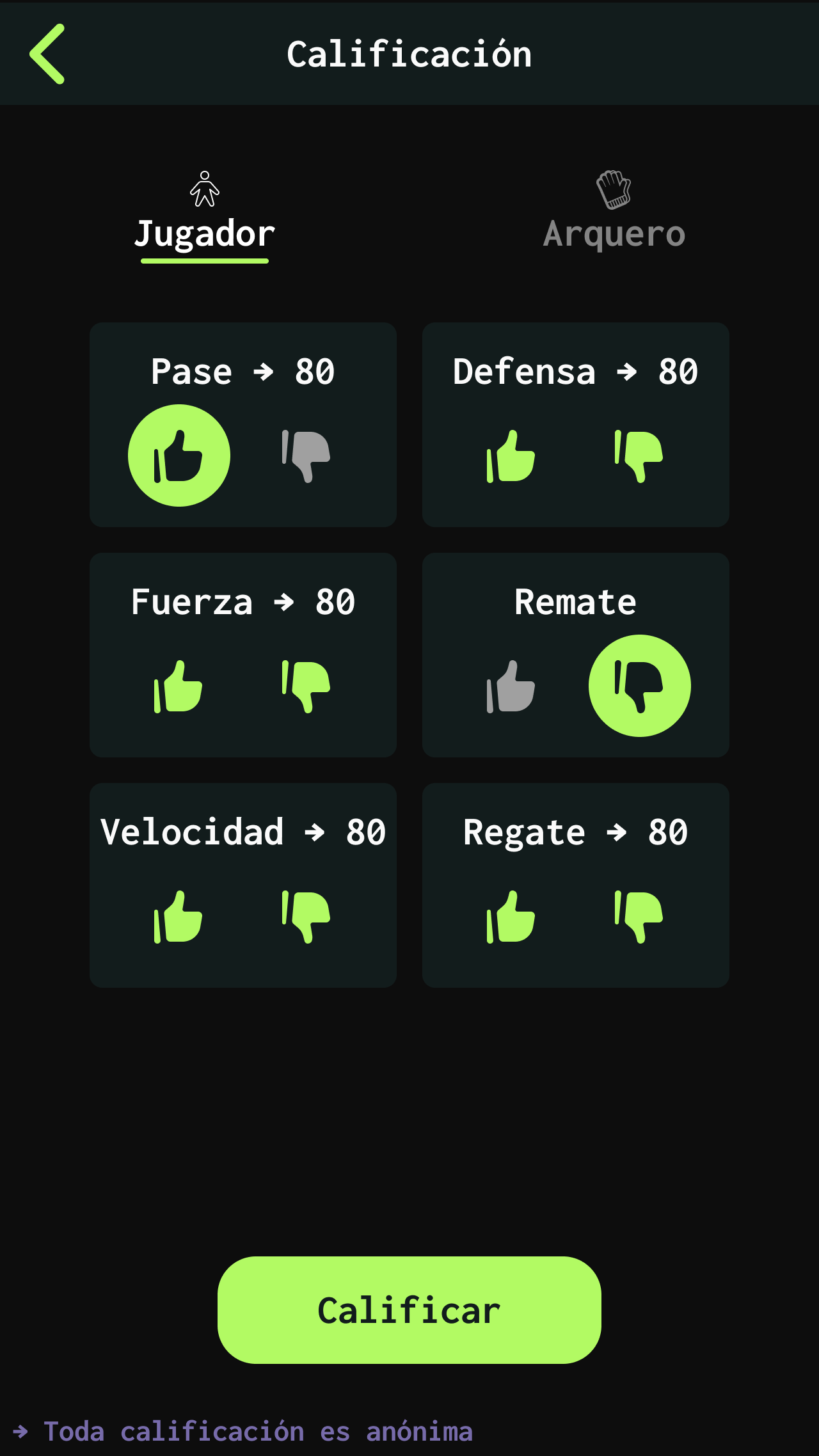Viewport: 819px width, 1456px height.
Task: Give thumbs down to Velocidad
Action: (x=305, y=916)
